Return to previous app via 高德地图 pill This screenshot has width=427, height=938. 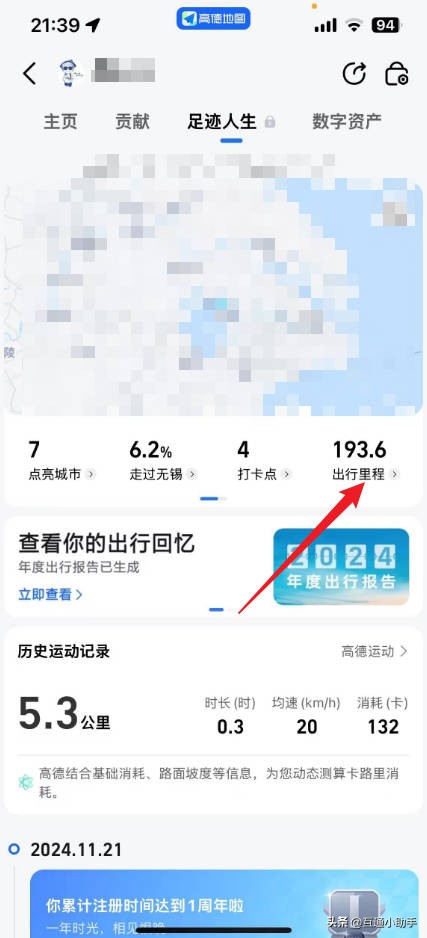pyautogui.click(x=214, y=19)
